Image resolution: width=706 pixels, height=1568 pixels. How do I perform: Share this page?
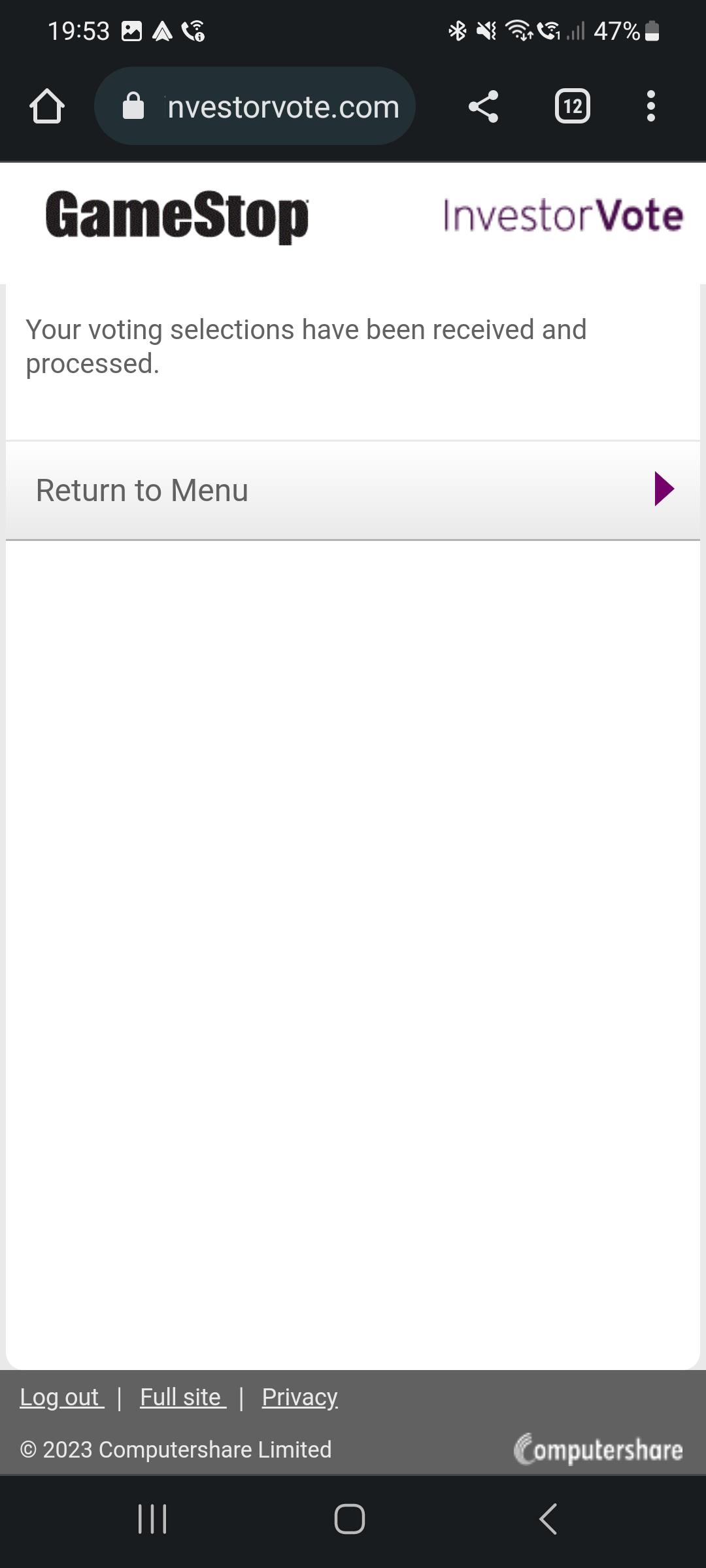coord(484,106)
